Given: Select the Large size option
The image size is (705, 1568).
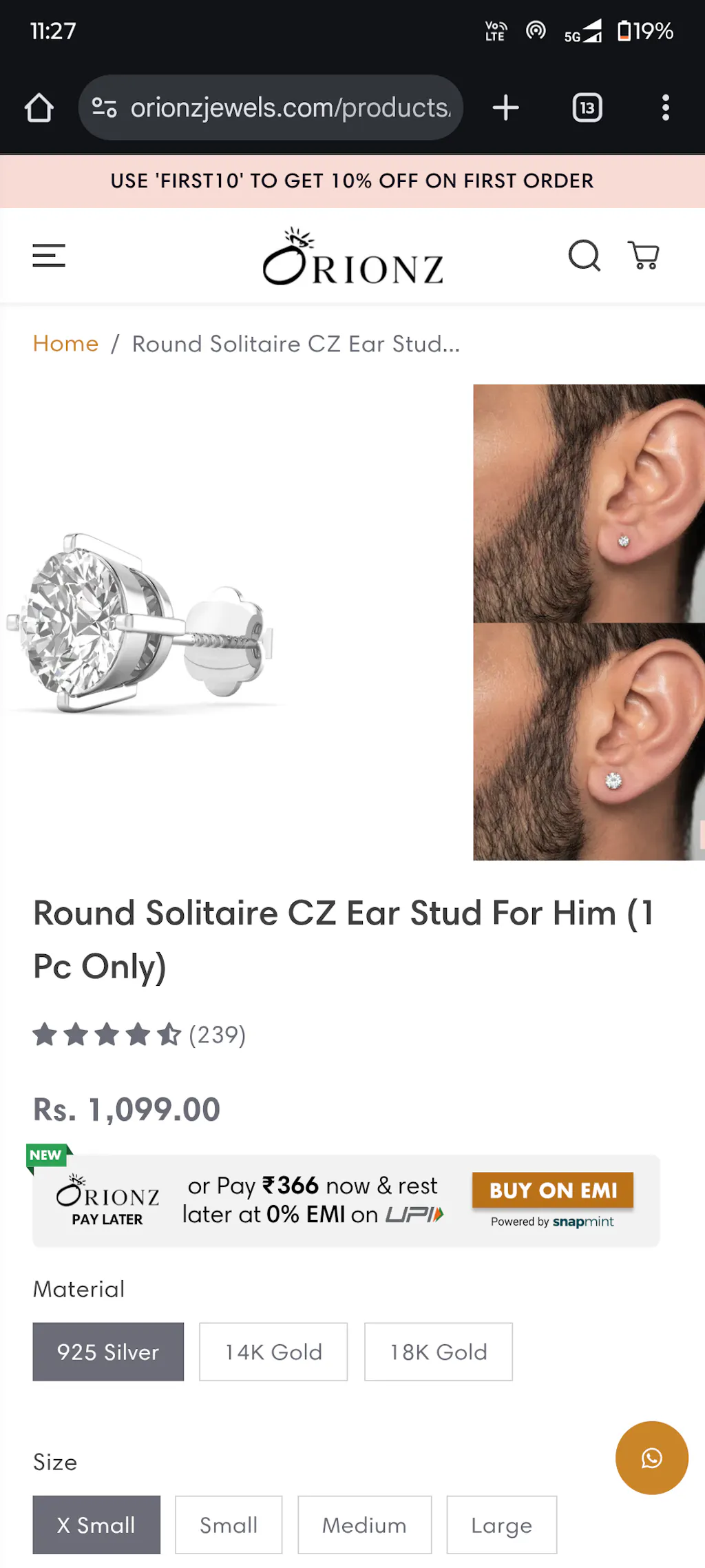Looking at the screenshot, I should coord(501,1525).
